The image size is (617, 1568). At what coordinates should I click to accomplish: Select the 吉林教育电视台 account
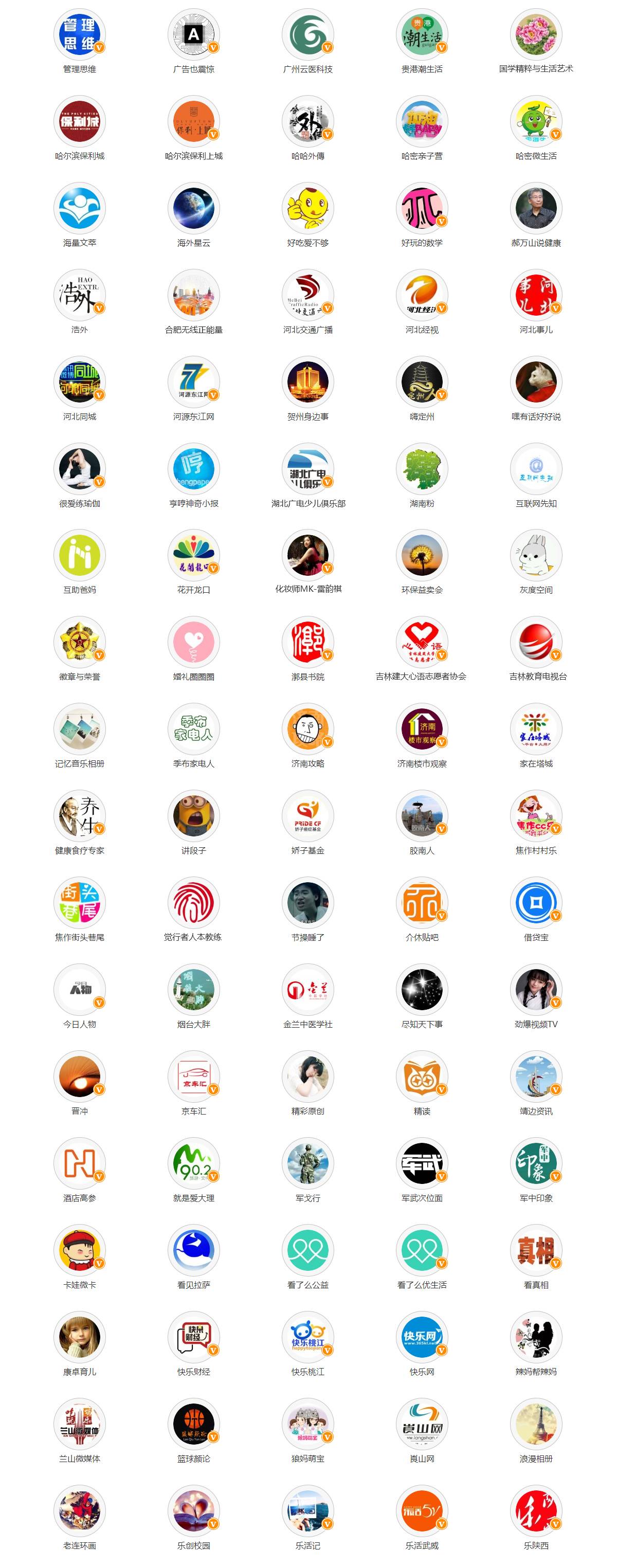pyautogui.click(x=536, y=643)
